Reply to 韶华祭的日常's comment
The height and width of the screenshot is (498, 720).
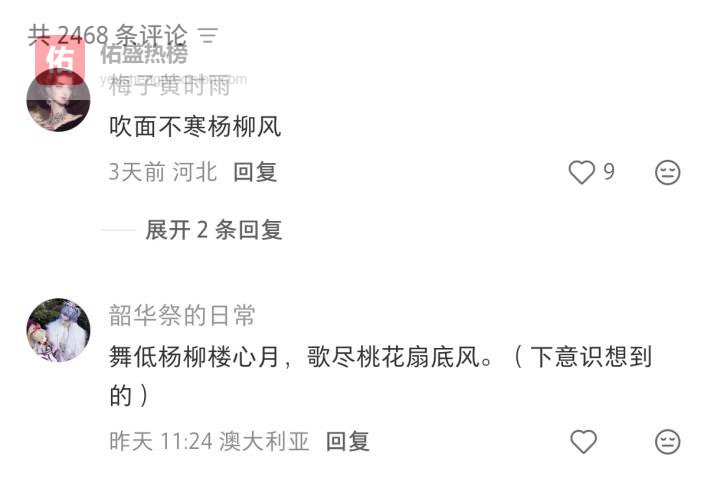[x=348, y=441]
